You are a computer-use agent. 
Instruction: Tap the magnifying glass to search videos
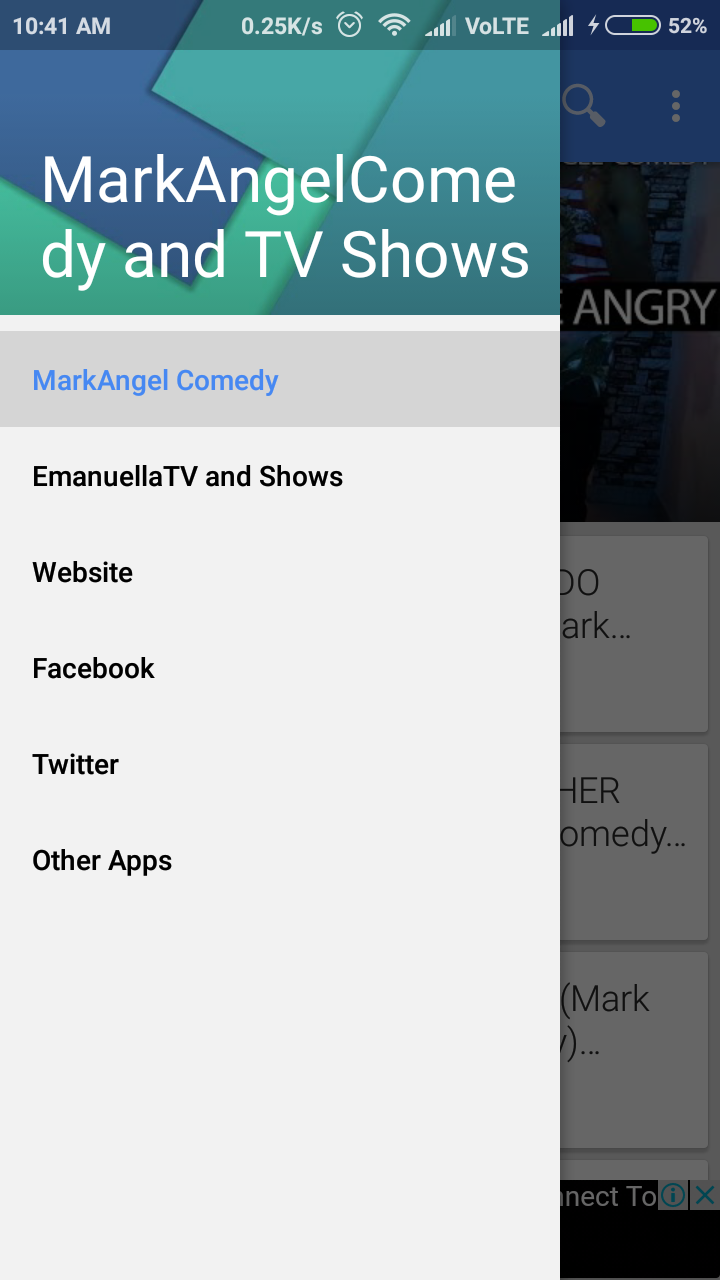pyautogui.click(x=584, y=105)
